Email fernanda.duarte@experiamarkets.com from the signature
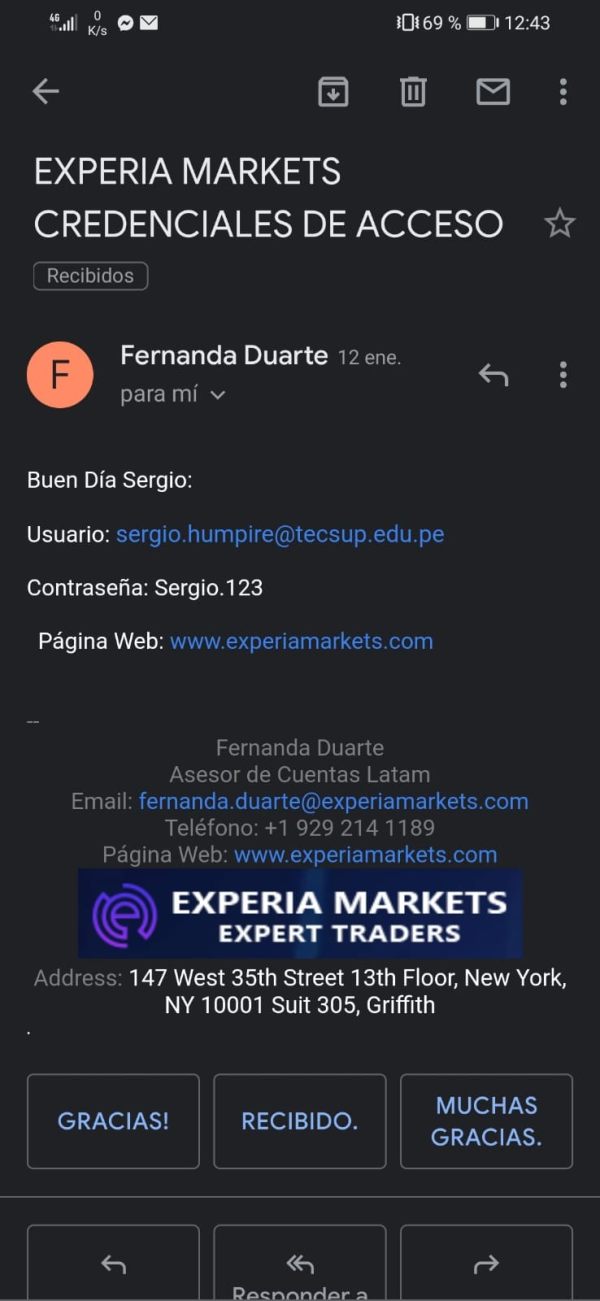The height and width of the screenshot is (1301, 600). tap(333, 801)
